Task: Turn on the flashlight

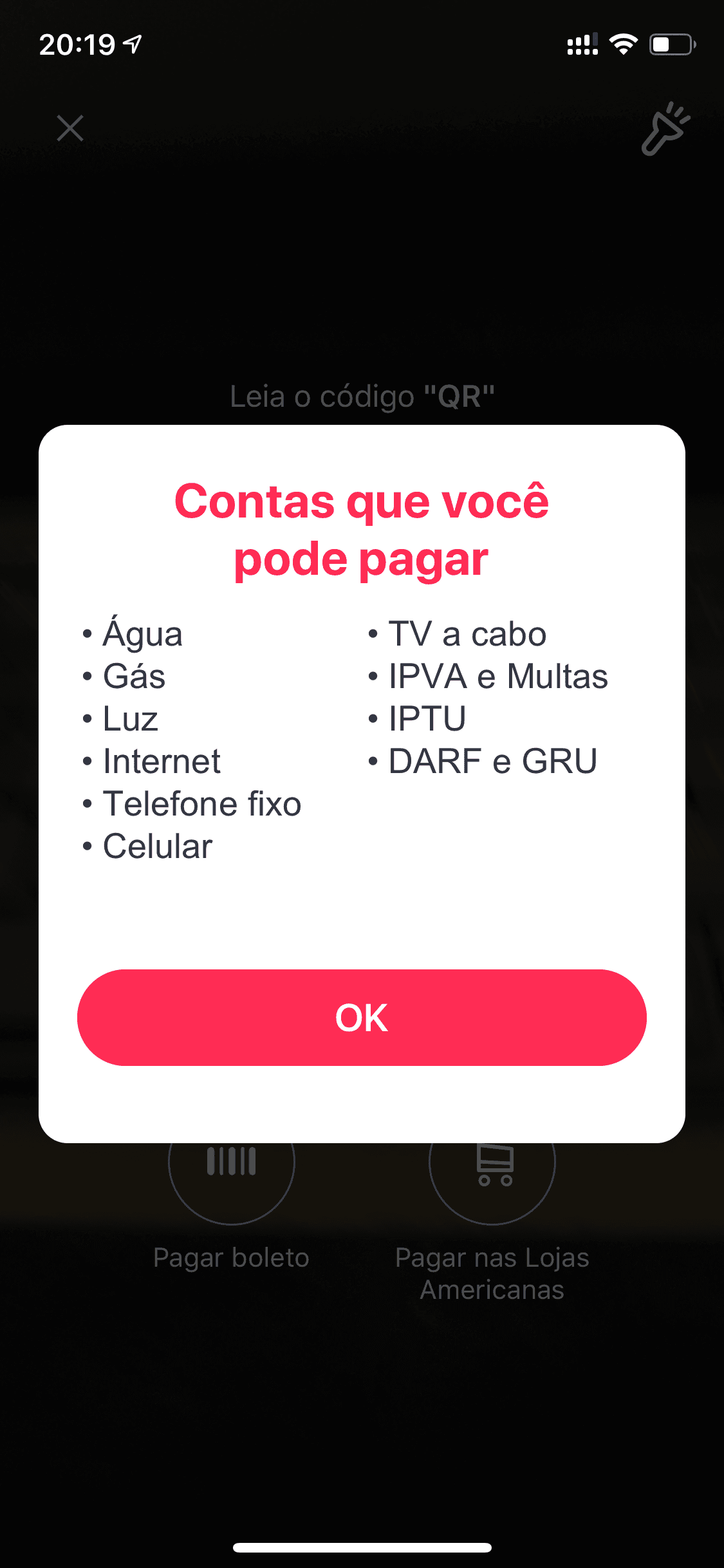Action: tap(665, 129)
